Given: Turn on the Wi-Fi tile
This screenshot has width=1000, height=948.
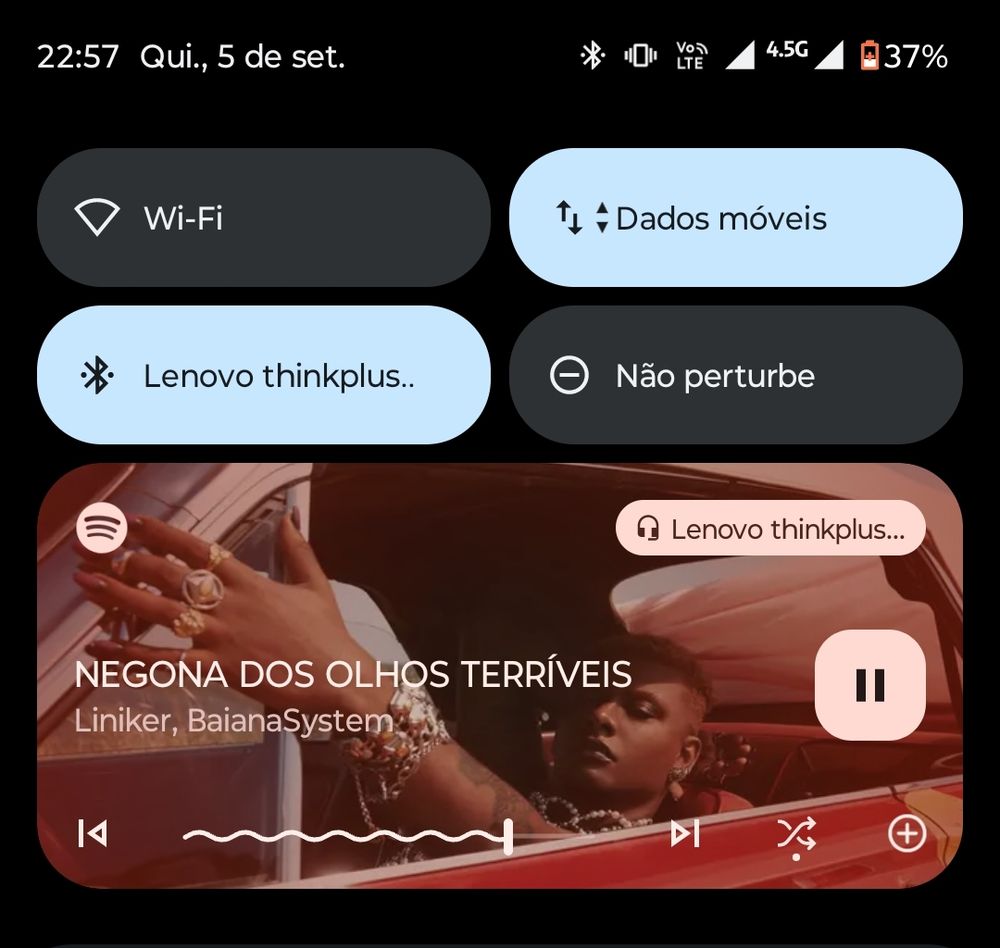Looking at the screenshot, I should 263,218.
